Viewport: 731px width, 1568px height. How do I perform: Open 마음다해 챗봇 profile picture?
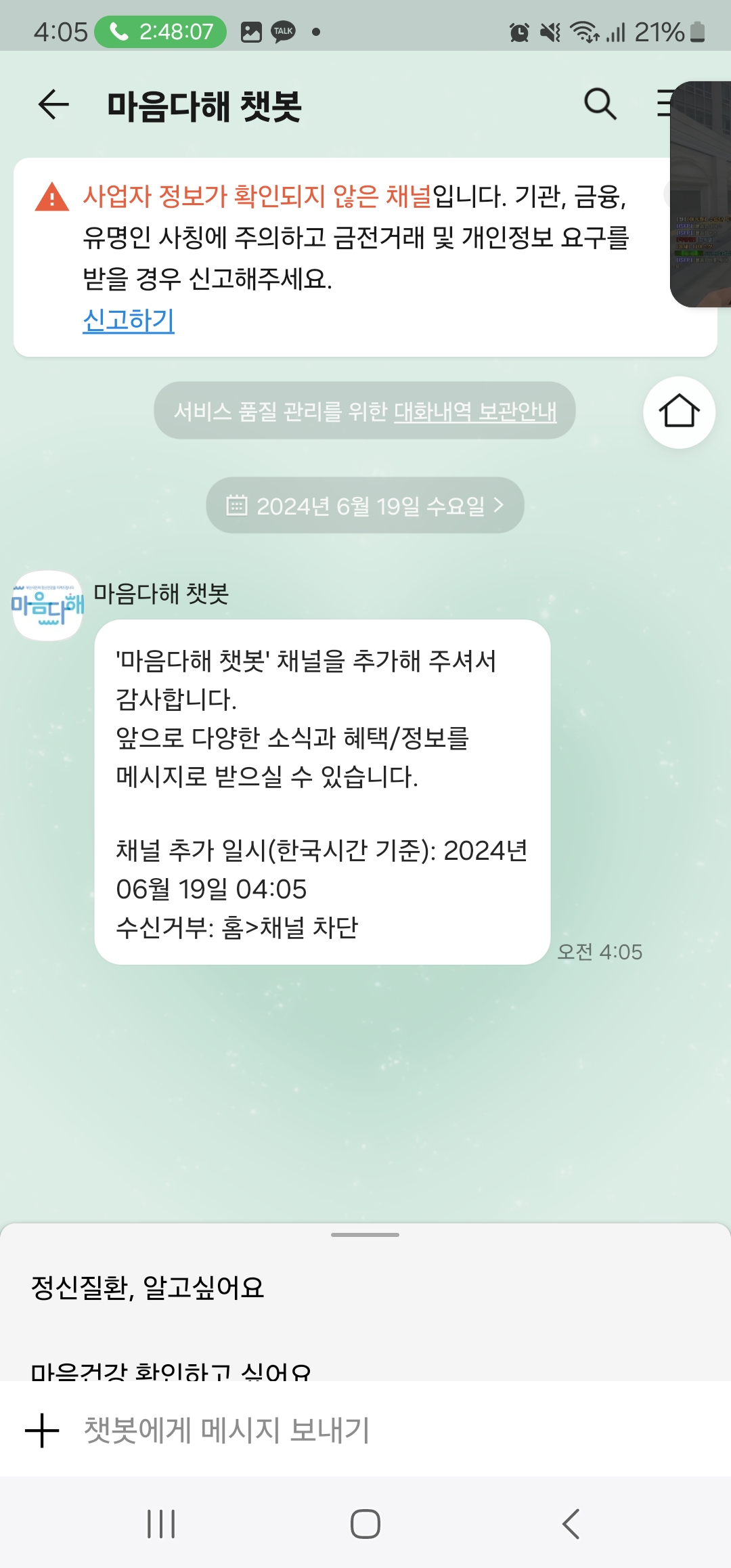(x=47, y=605)
